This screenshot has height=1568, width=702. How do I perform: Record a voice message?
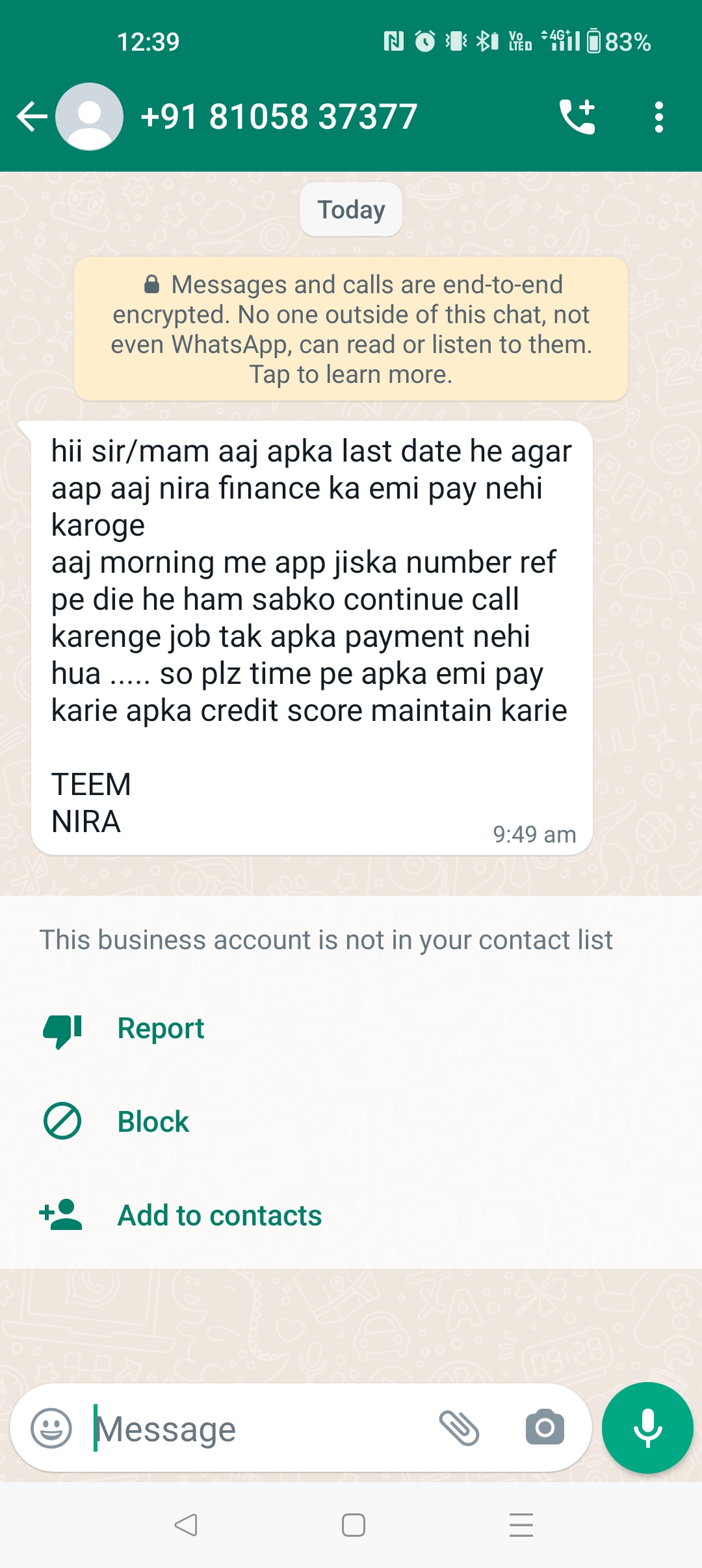[647, 1428]
